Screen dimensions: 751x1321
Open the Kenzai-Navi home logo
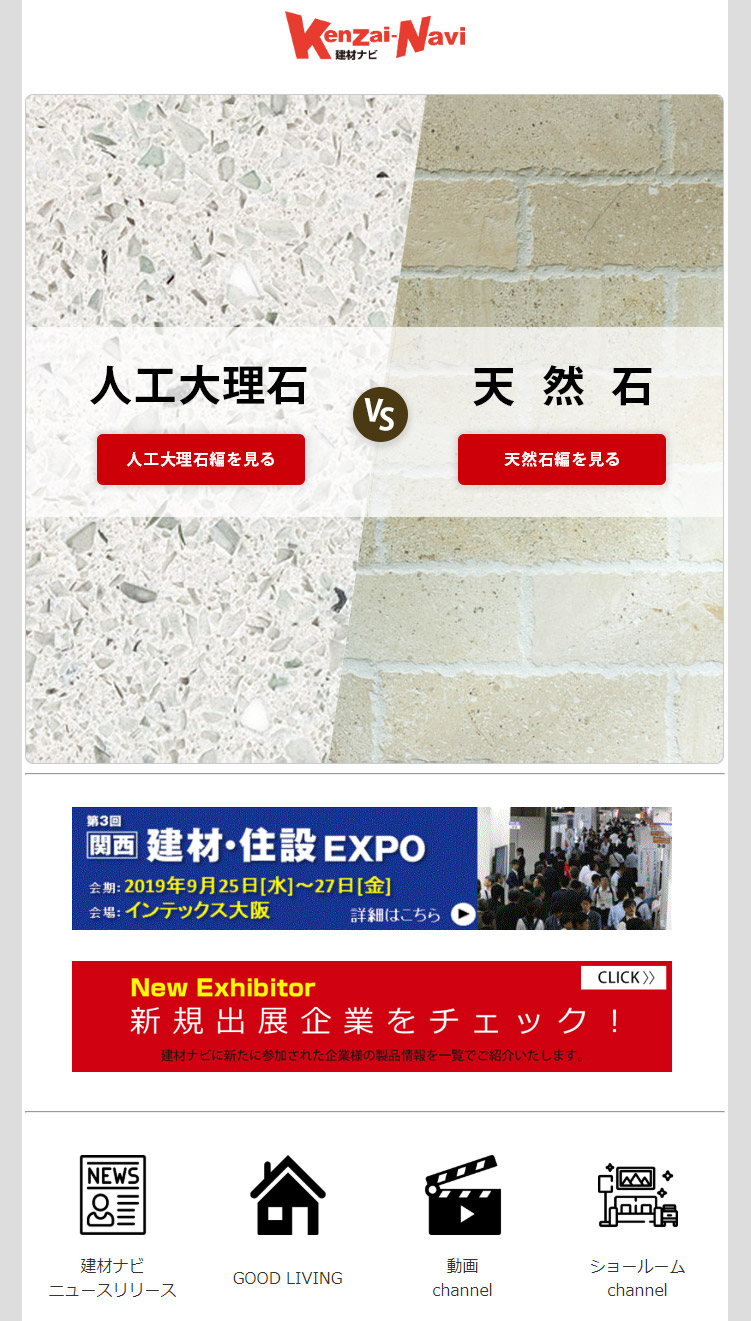click(375, 37)
